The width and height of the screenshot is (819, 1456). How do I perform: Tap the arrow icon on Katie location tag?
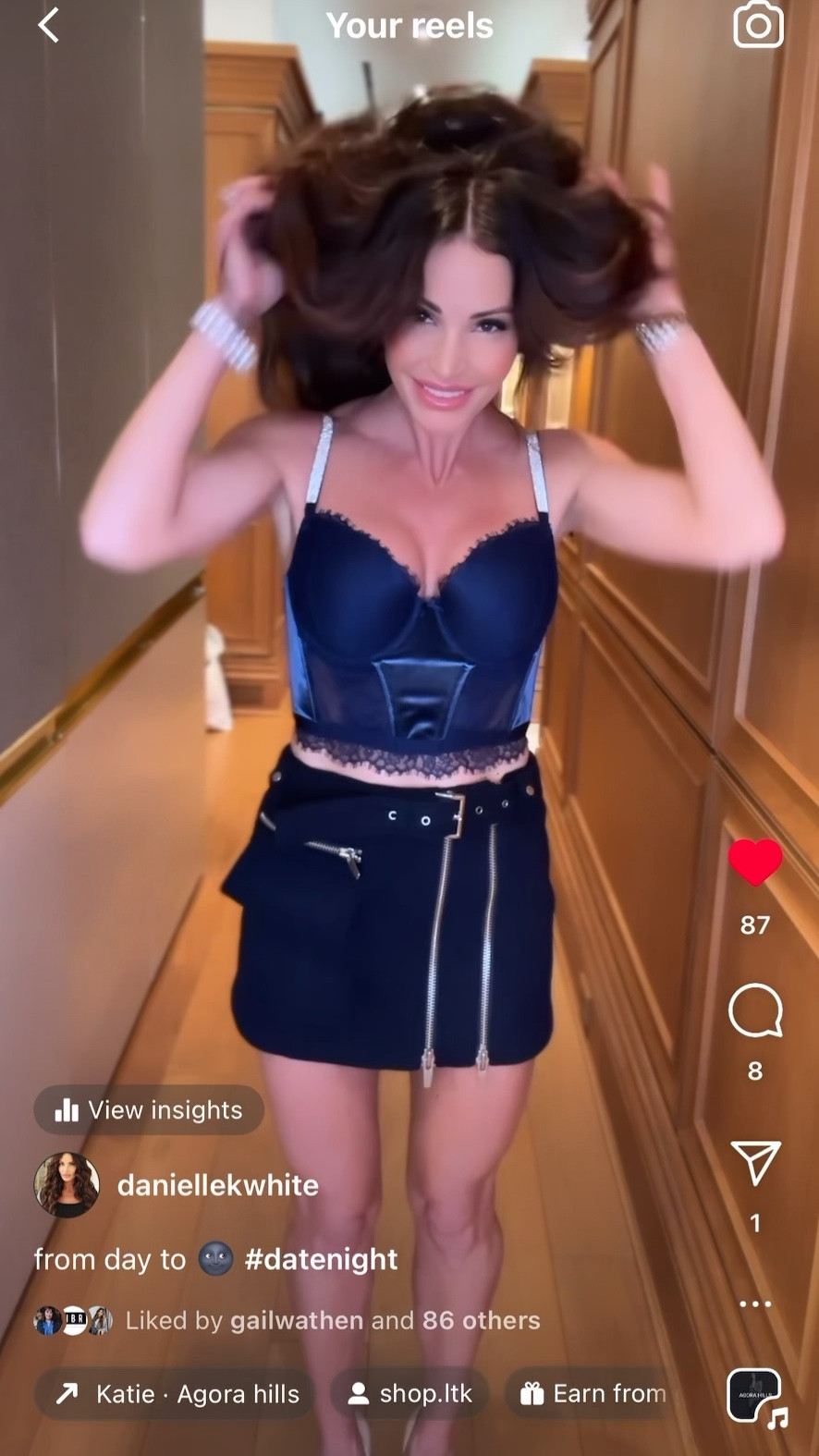point(65,1393)
